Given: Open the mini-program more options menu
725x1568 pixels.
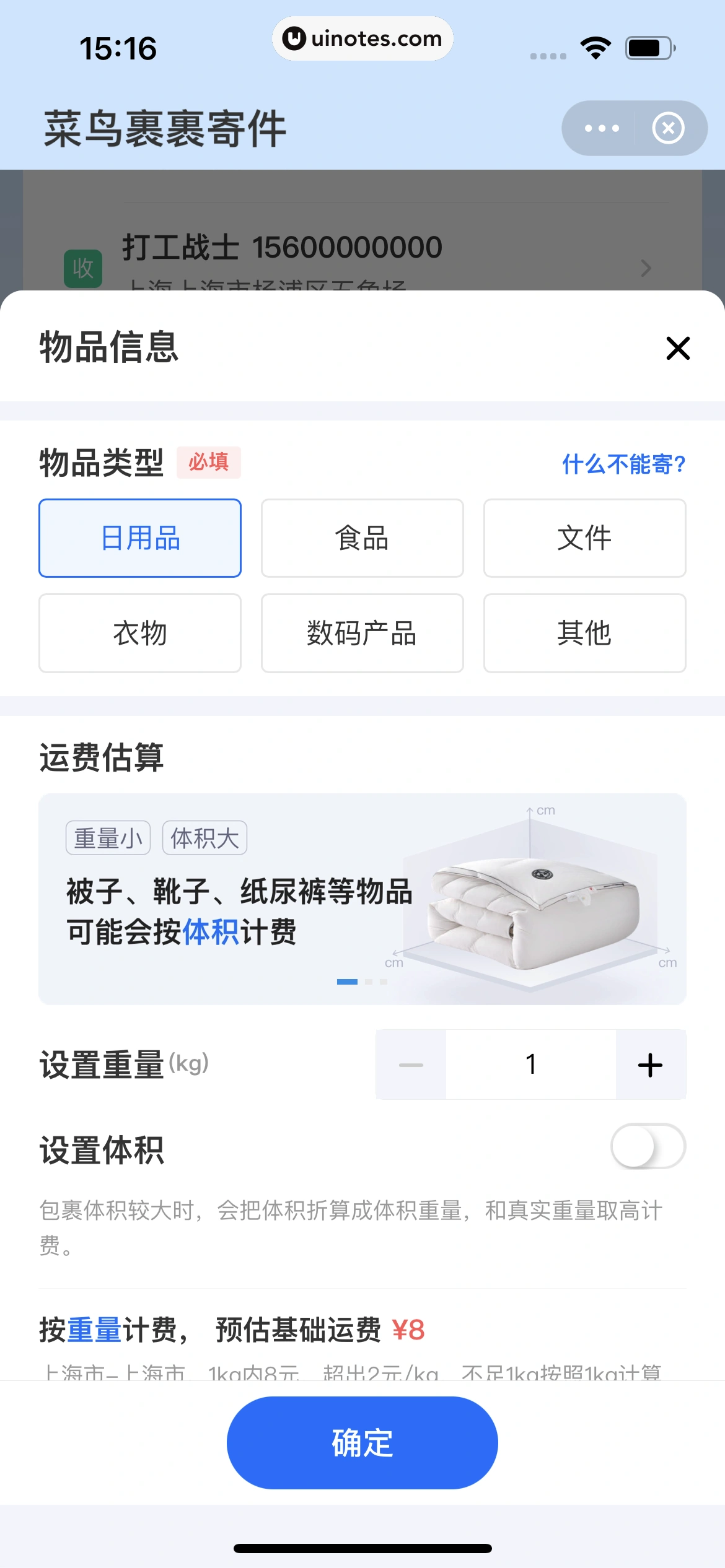Looking at the screenshot, I should (x=600, y=128).
